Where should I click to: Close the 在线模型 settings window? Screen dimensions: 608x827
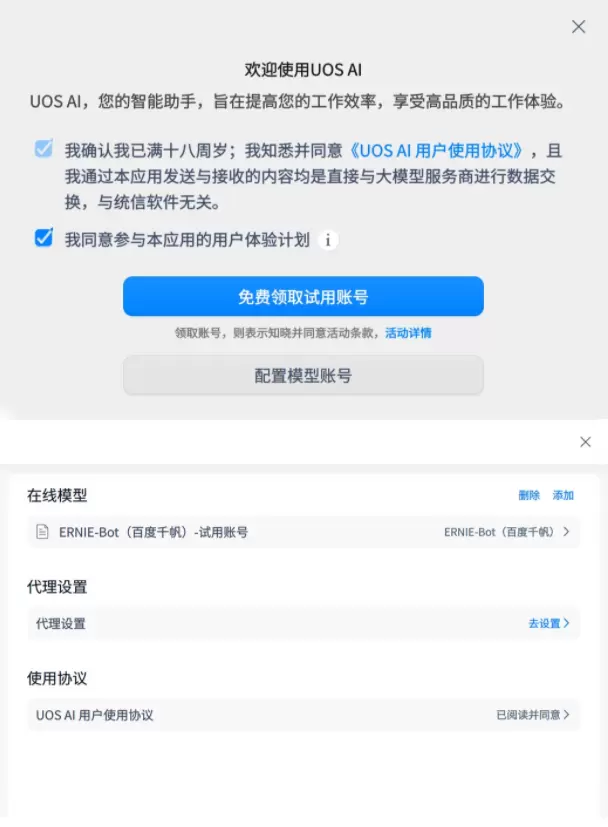tap(585, 441)
